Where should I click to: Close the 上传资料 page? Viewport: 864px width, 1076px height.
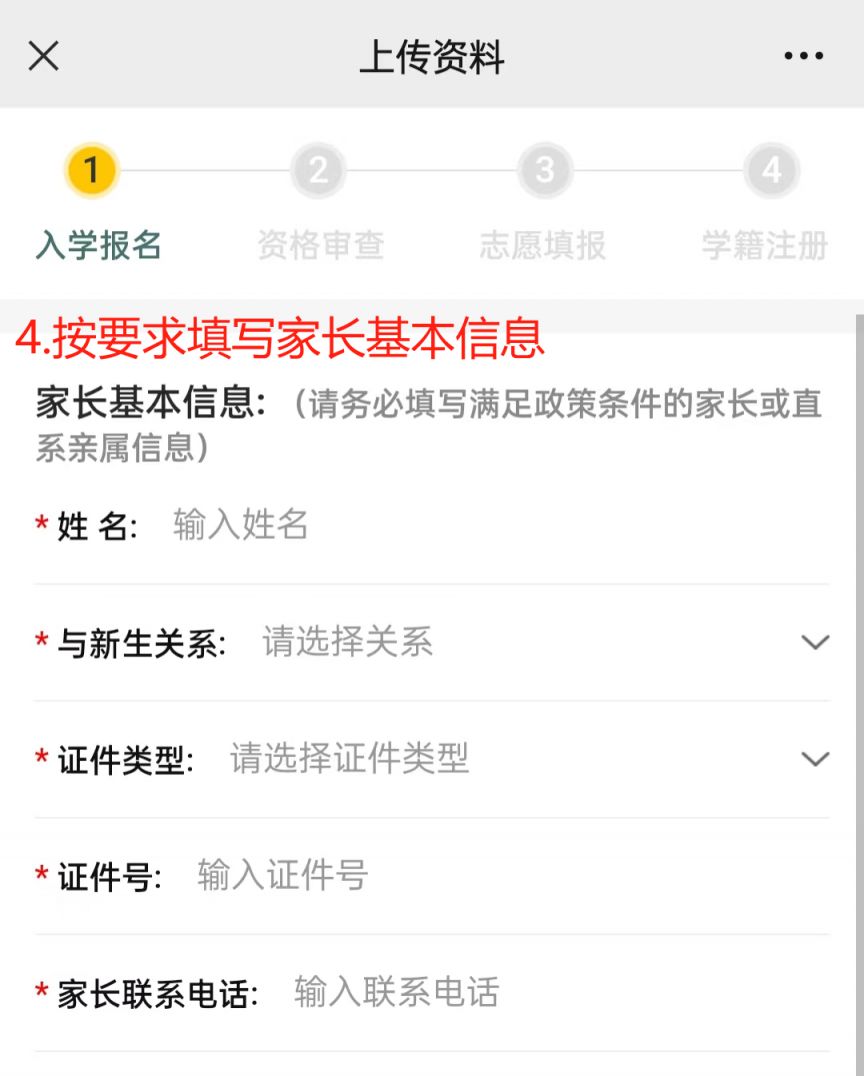pos(44,56)
